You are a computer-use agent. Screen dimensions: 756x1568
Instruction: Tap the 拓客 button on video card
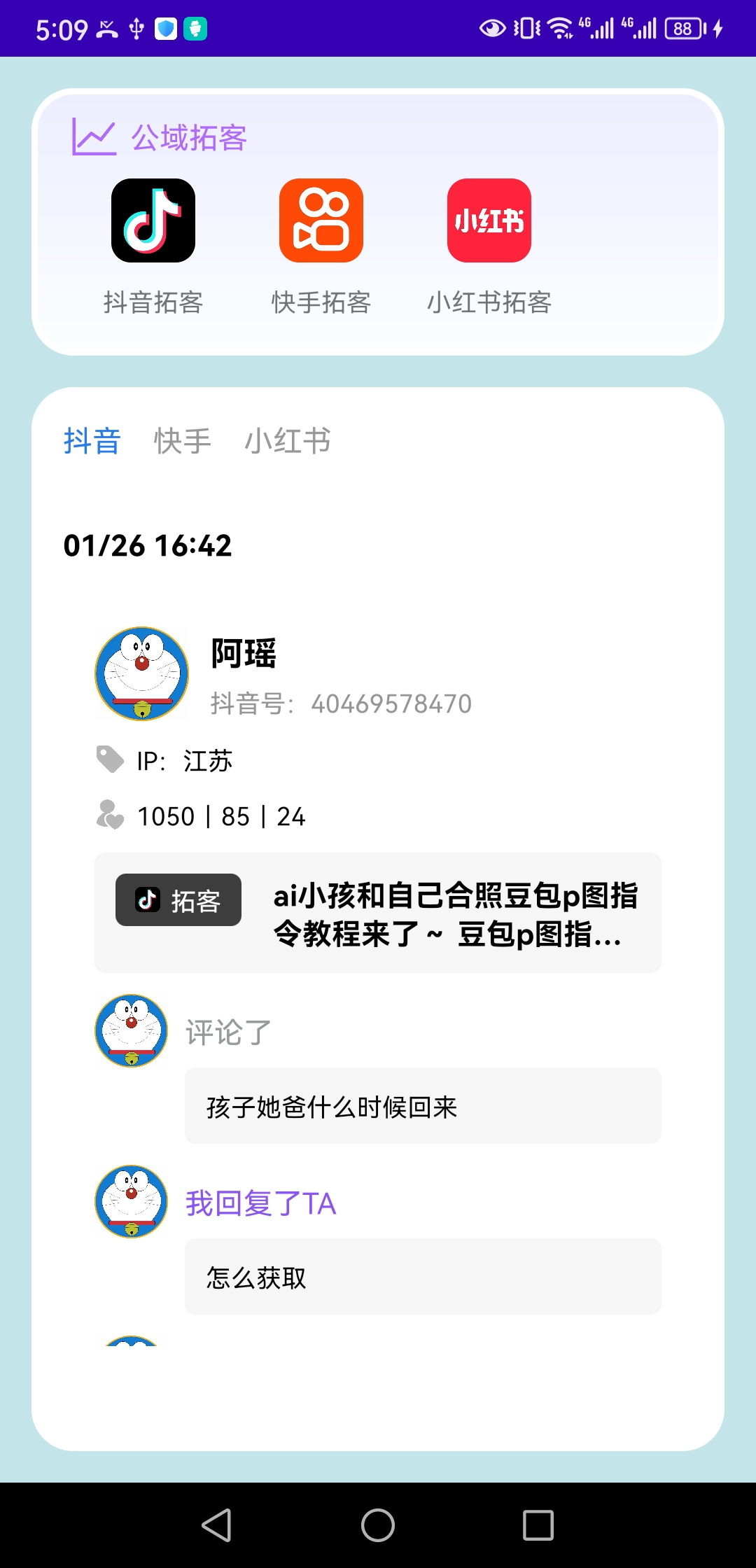178,900
